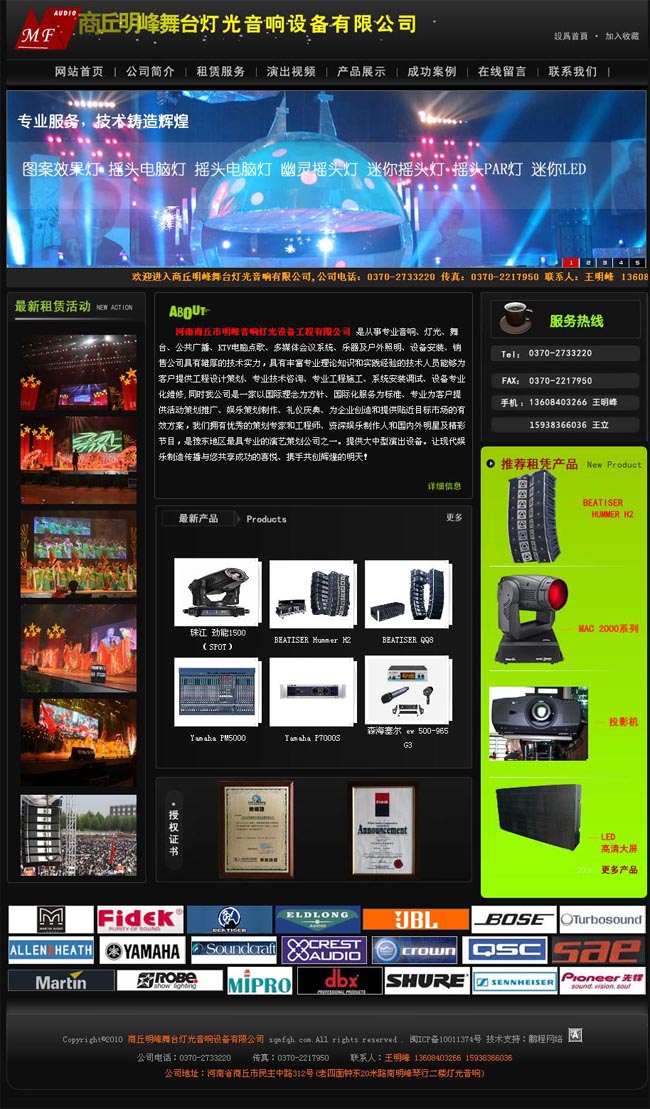The width and height of the screenshot is (650, 1109).
Task: Tap 更多 in 最新产品 section
Action: tap(454, 518)
